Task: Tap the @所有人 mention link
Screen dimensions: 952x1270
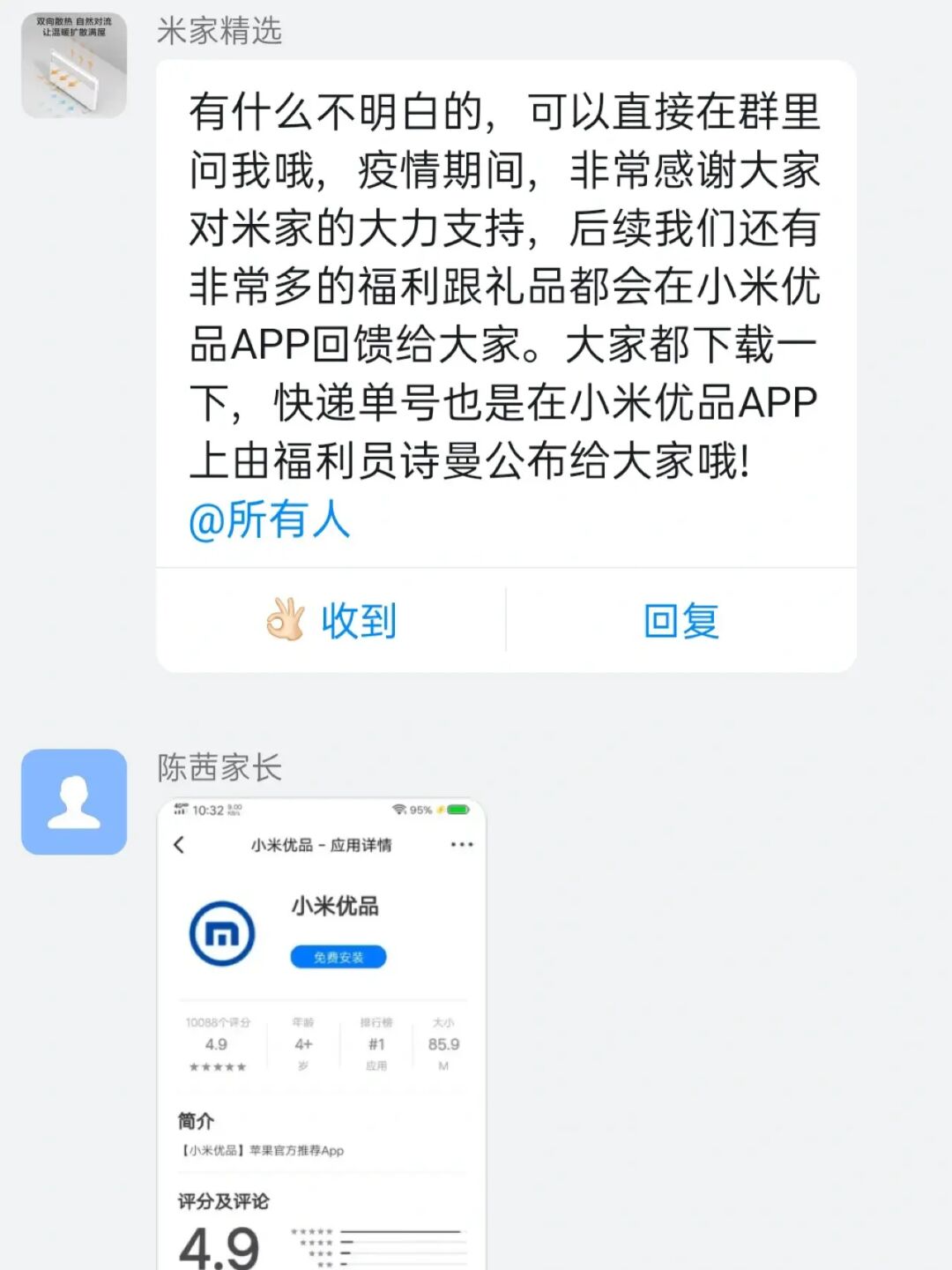Action: coord(270,519)
